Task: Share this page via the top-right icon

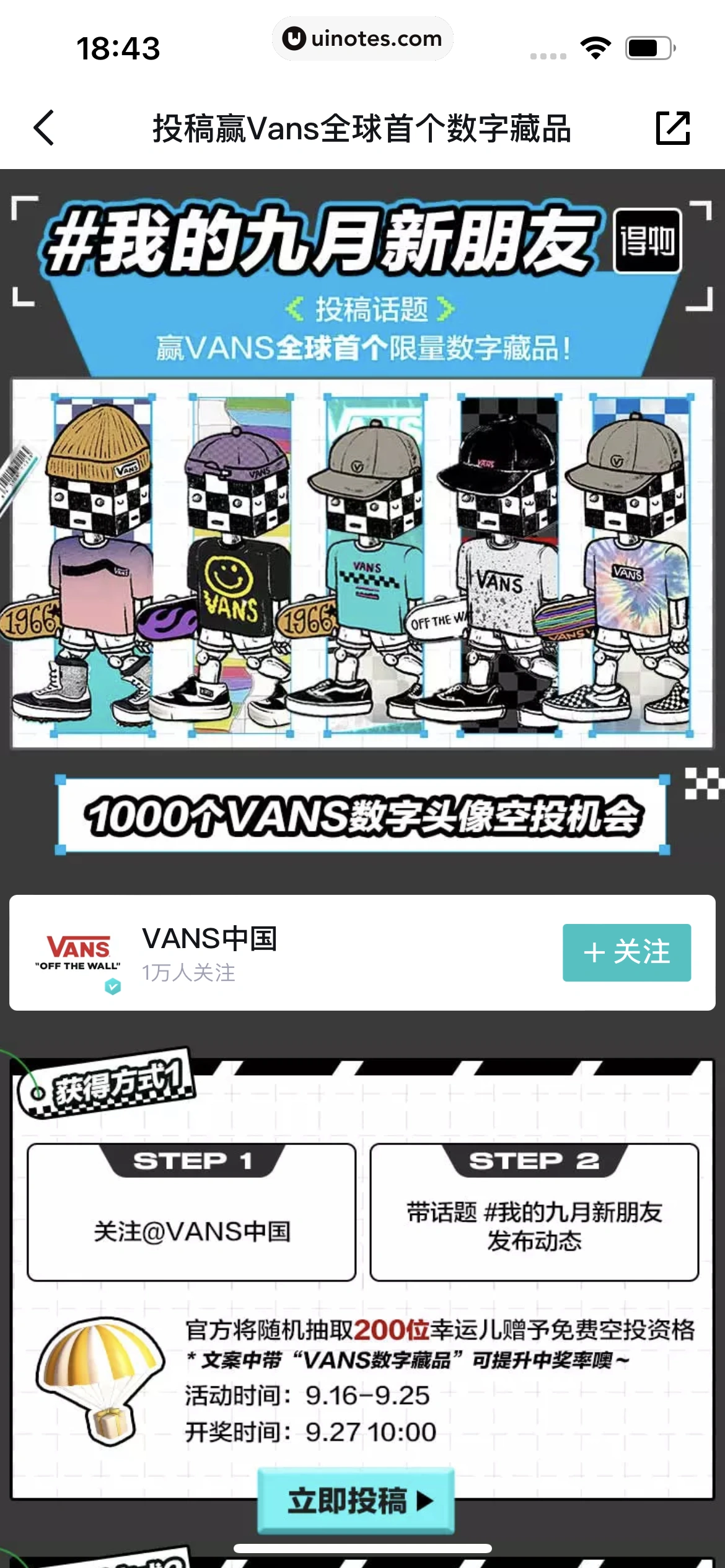Action: pos(672,128)
